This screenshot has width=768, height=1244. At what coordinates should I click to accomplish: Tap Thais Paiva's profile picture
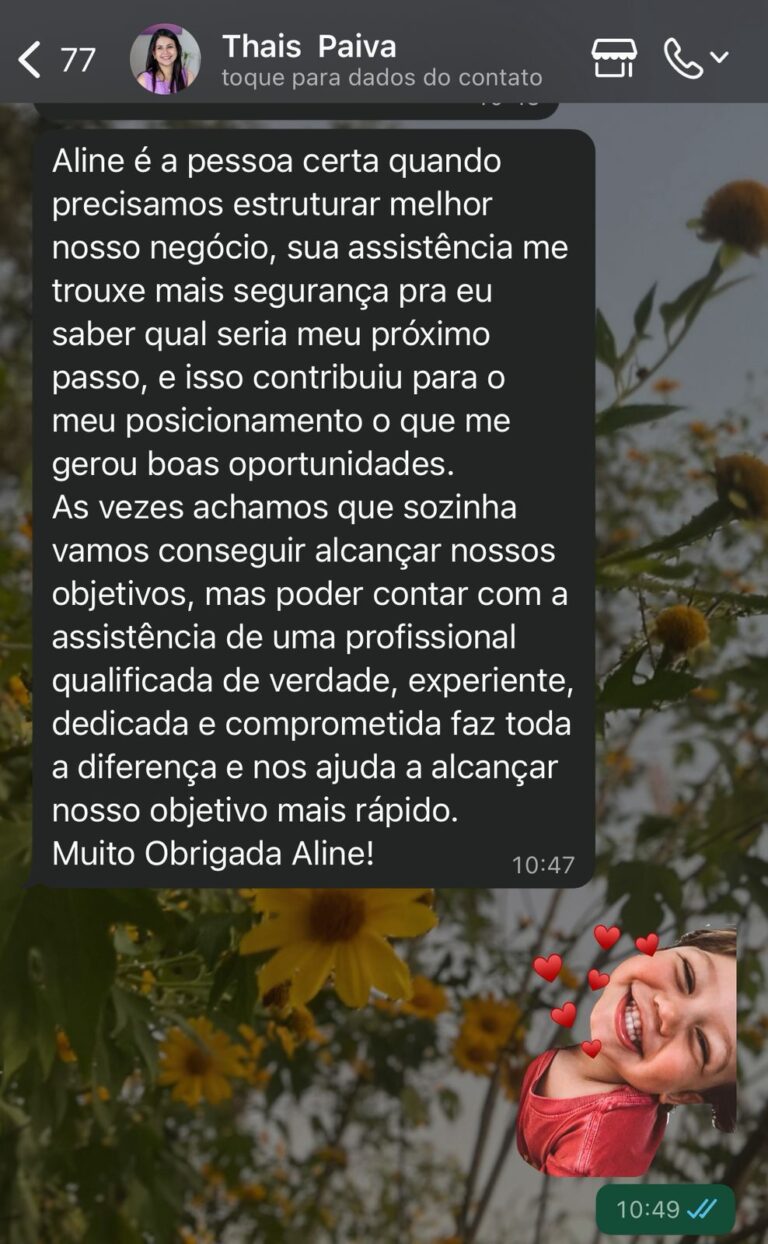(165, 59)
